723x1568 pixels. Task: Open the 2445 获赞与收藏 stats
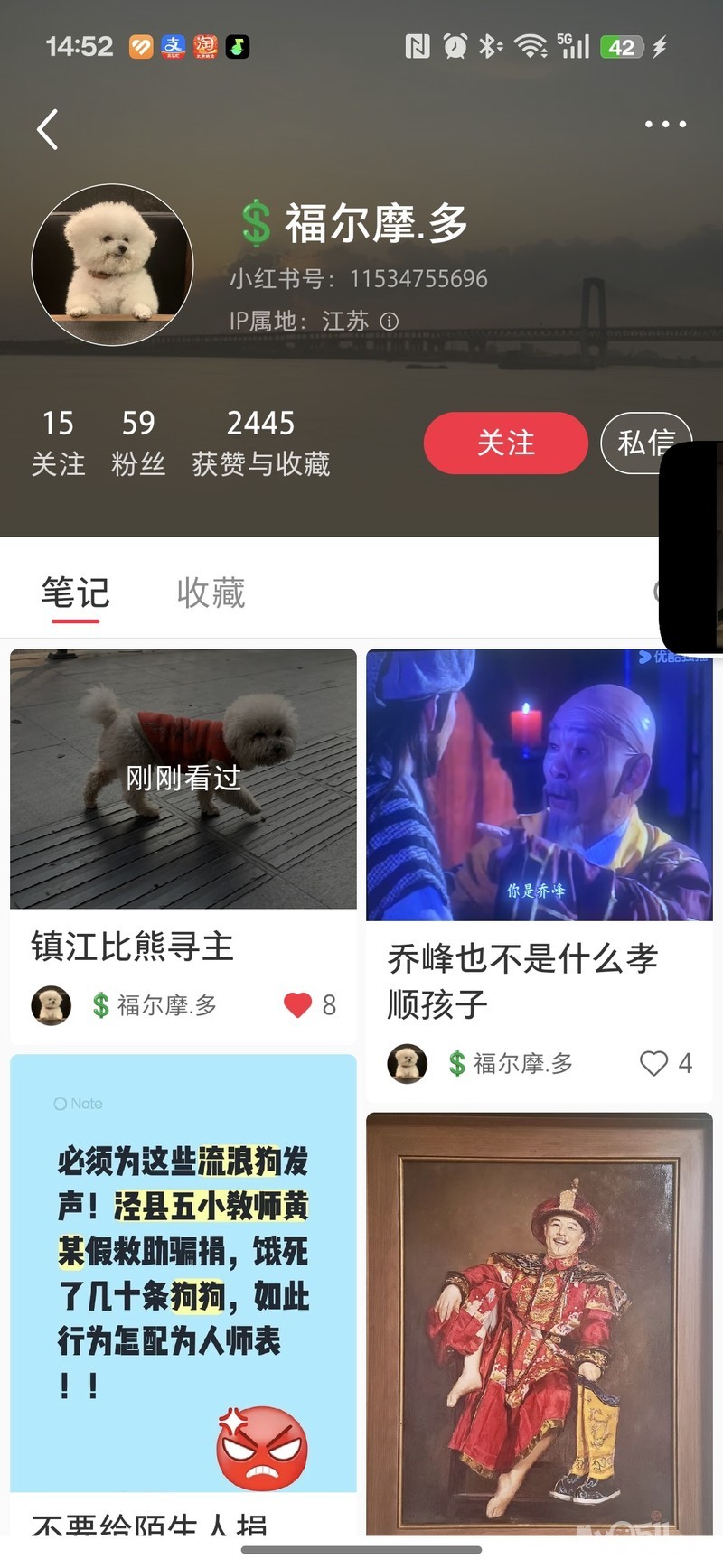(260, 442)
